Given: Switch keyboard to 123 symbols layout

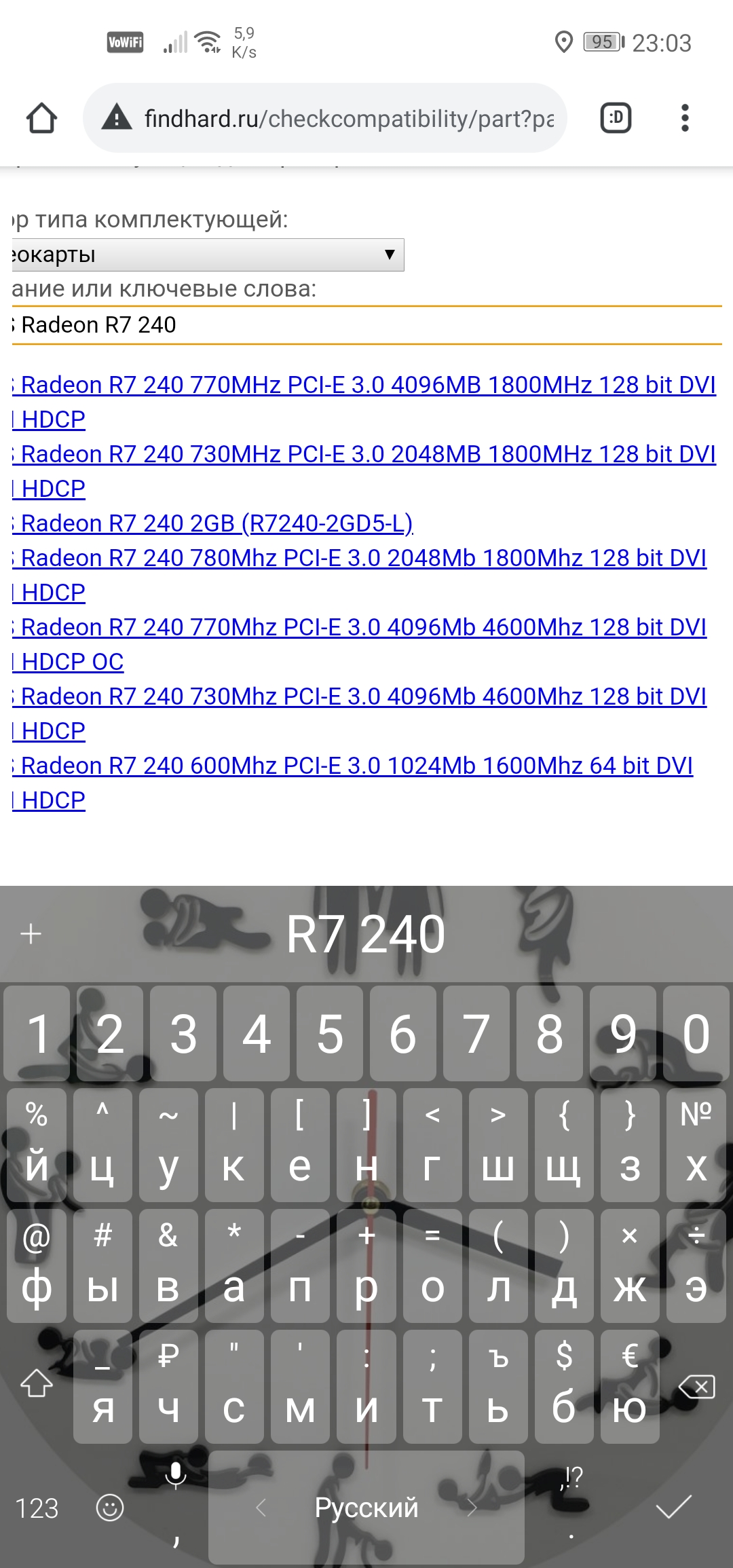Looking at the screenshot, I should pos(37,1508).
